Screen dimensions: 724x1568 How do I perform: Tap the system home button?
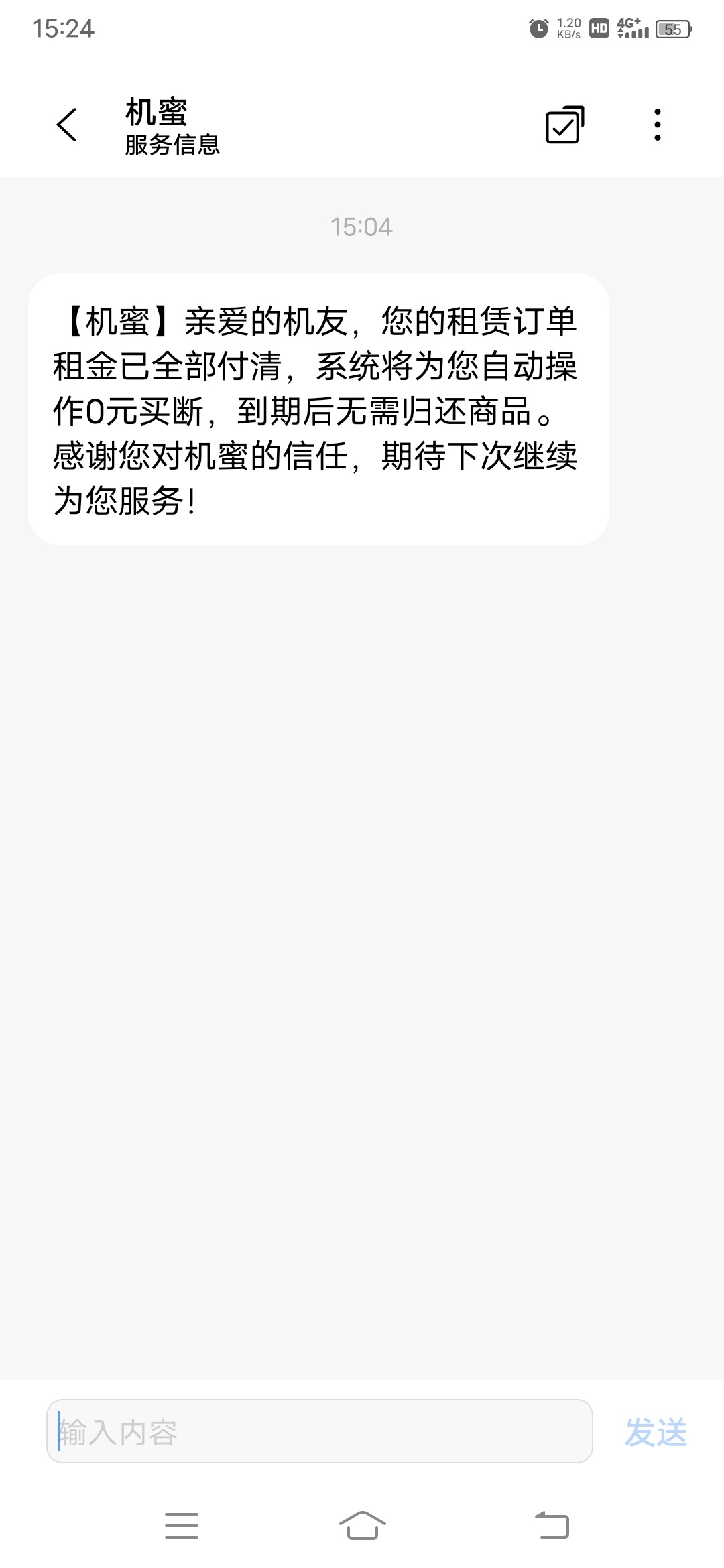coord(362,1526)
